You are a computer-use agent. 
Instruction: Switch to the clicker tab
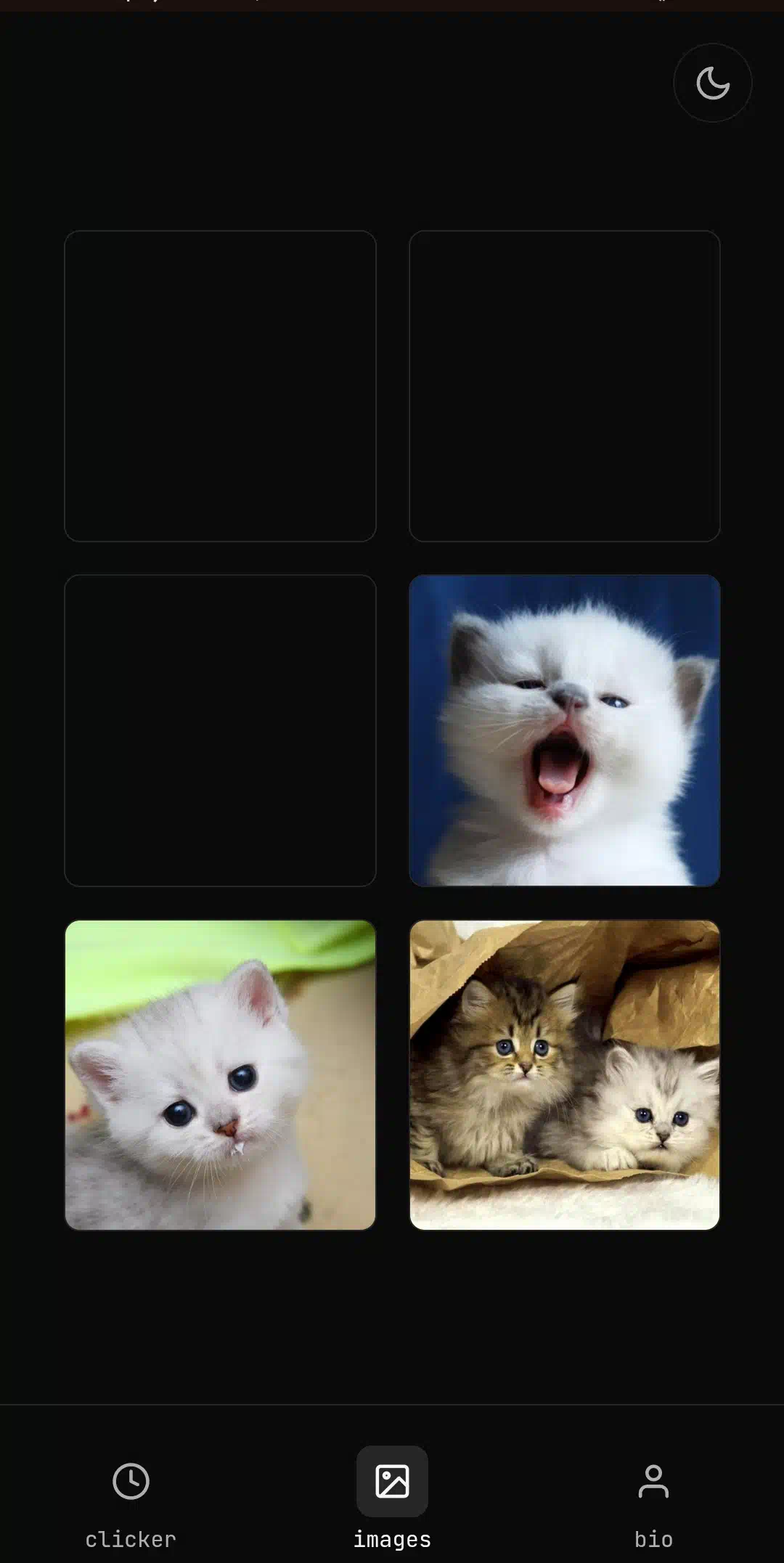click(x=131, y=1504)
